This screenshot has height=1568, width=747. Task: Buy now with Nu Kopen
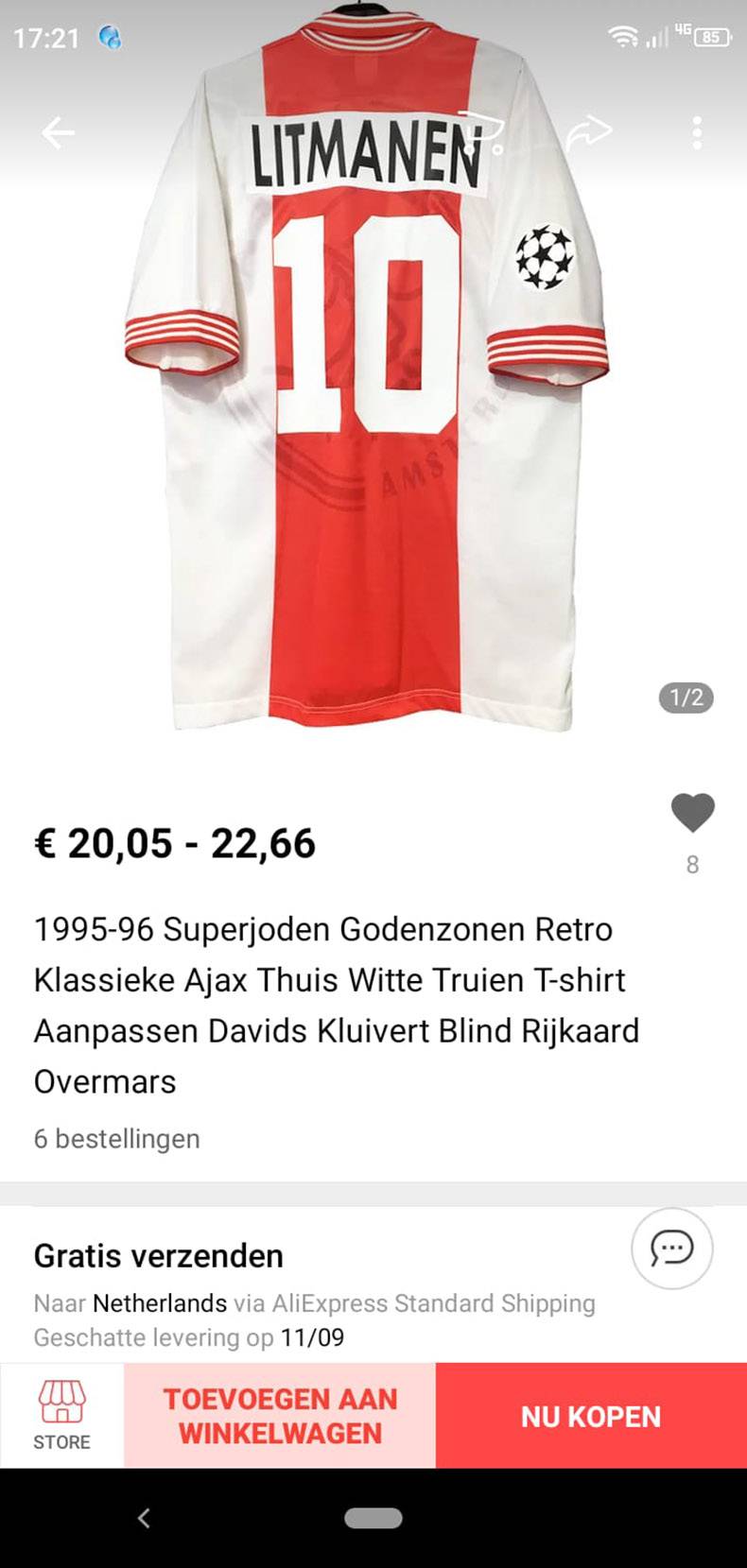591,1415
